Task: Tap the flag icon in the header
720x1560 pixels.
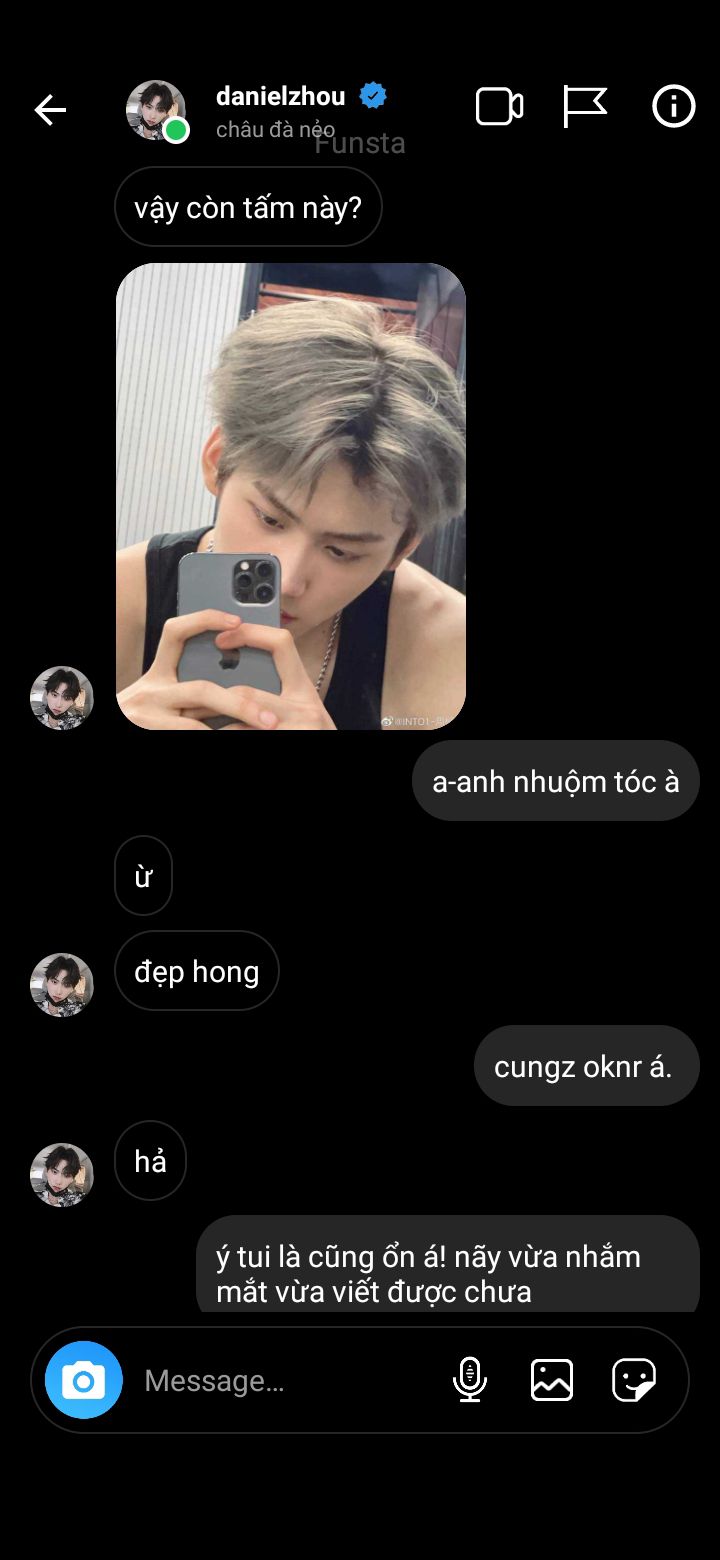Action: (x=585, y=107)
